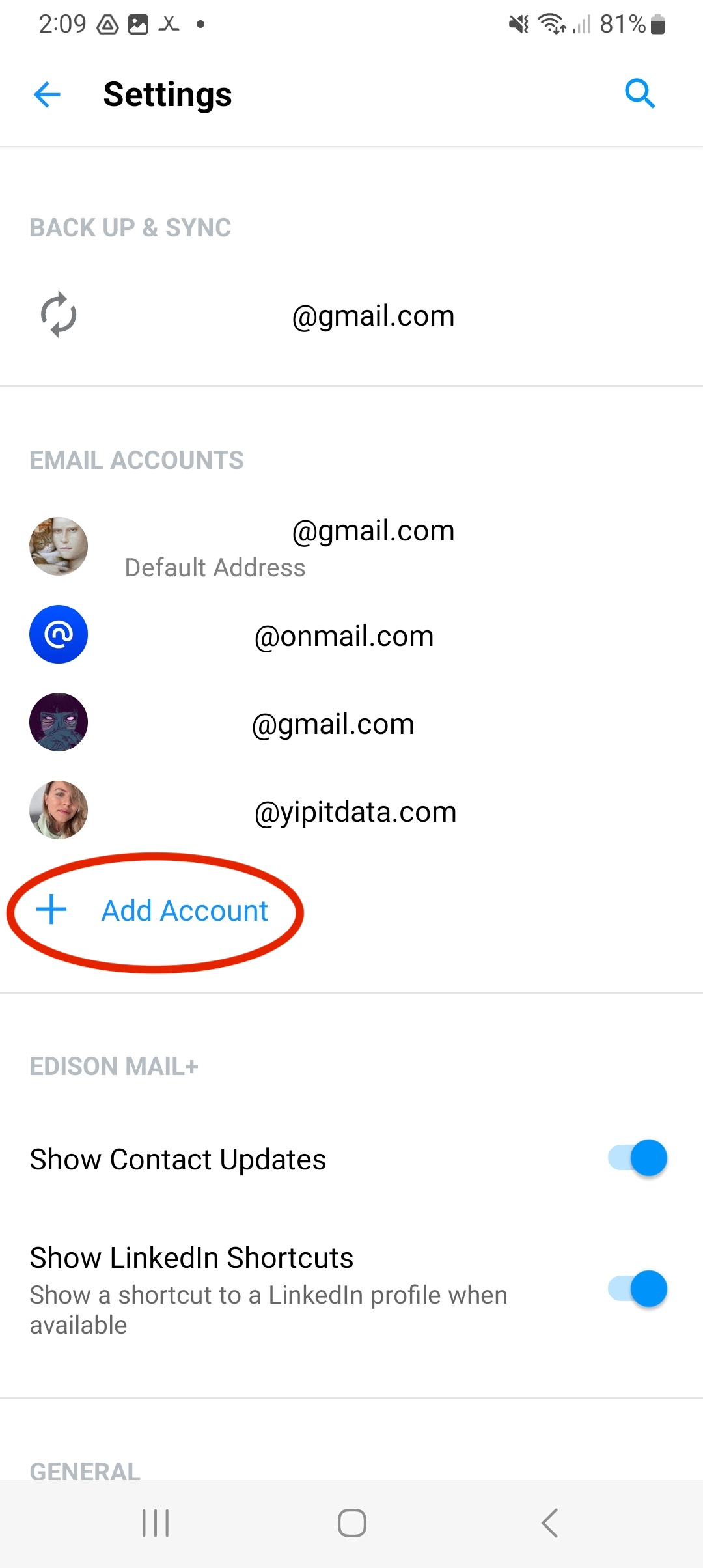This screenshot has width=703, height=1568.
Task: Tap Add Account
Action: tap(185, 910)
